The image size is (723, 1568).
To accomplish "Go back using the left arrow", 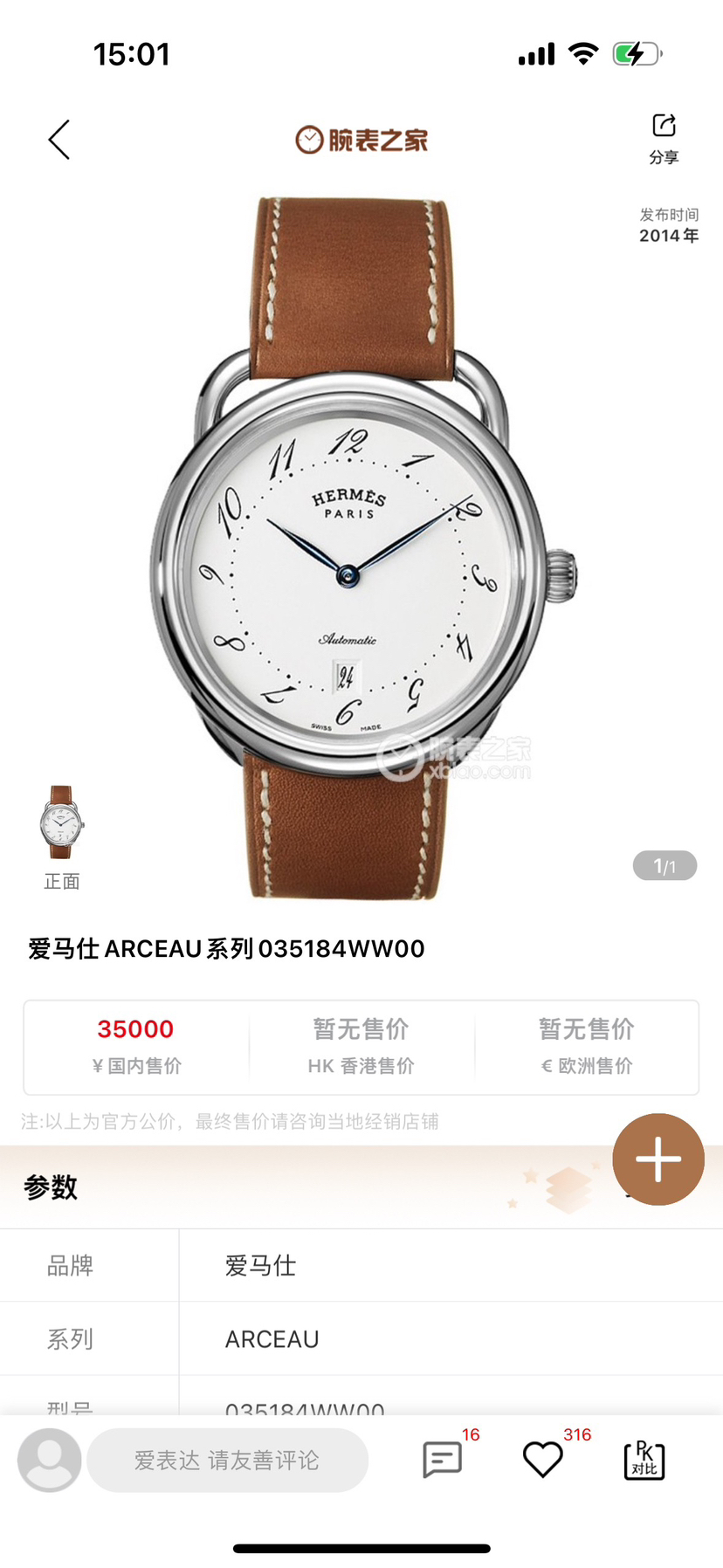I will point(59,140).
